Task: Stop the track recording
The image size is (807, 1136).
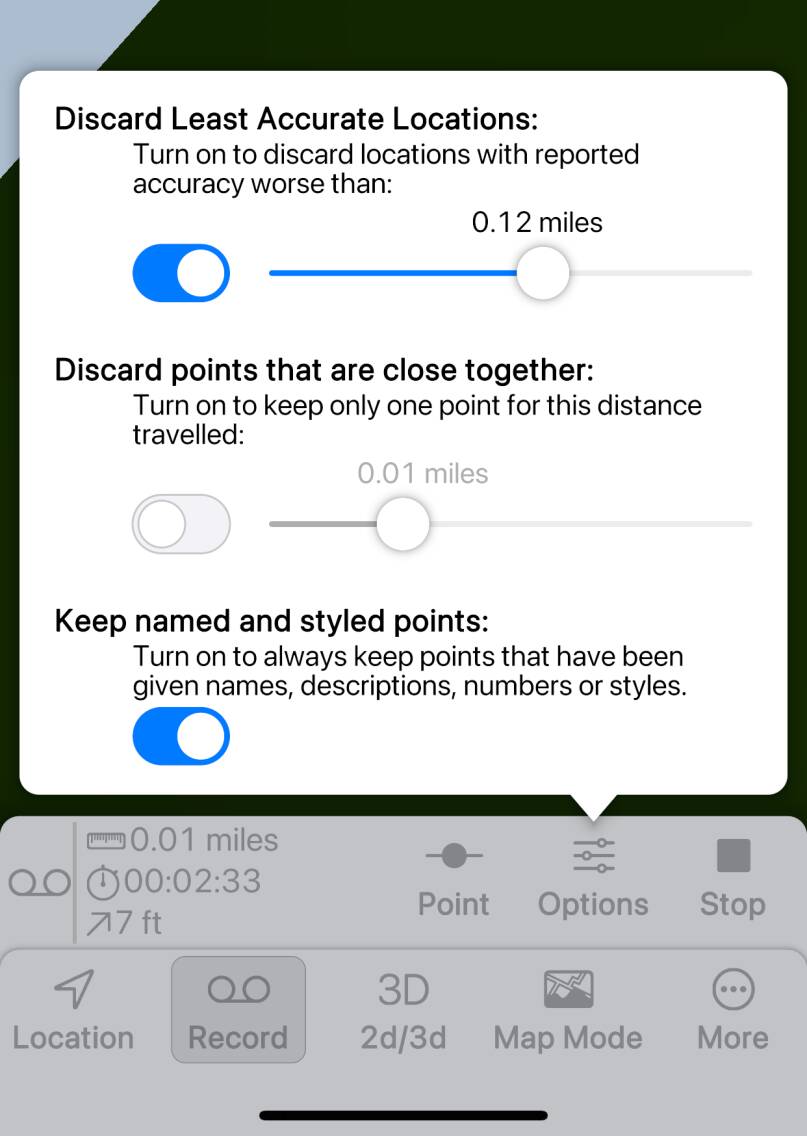Action: pyautogui.click(x=732, y=879)
